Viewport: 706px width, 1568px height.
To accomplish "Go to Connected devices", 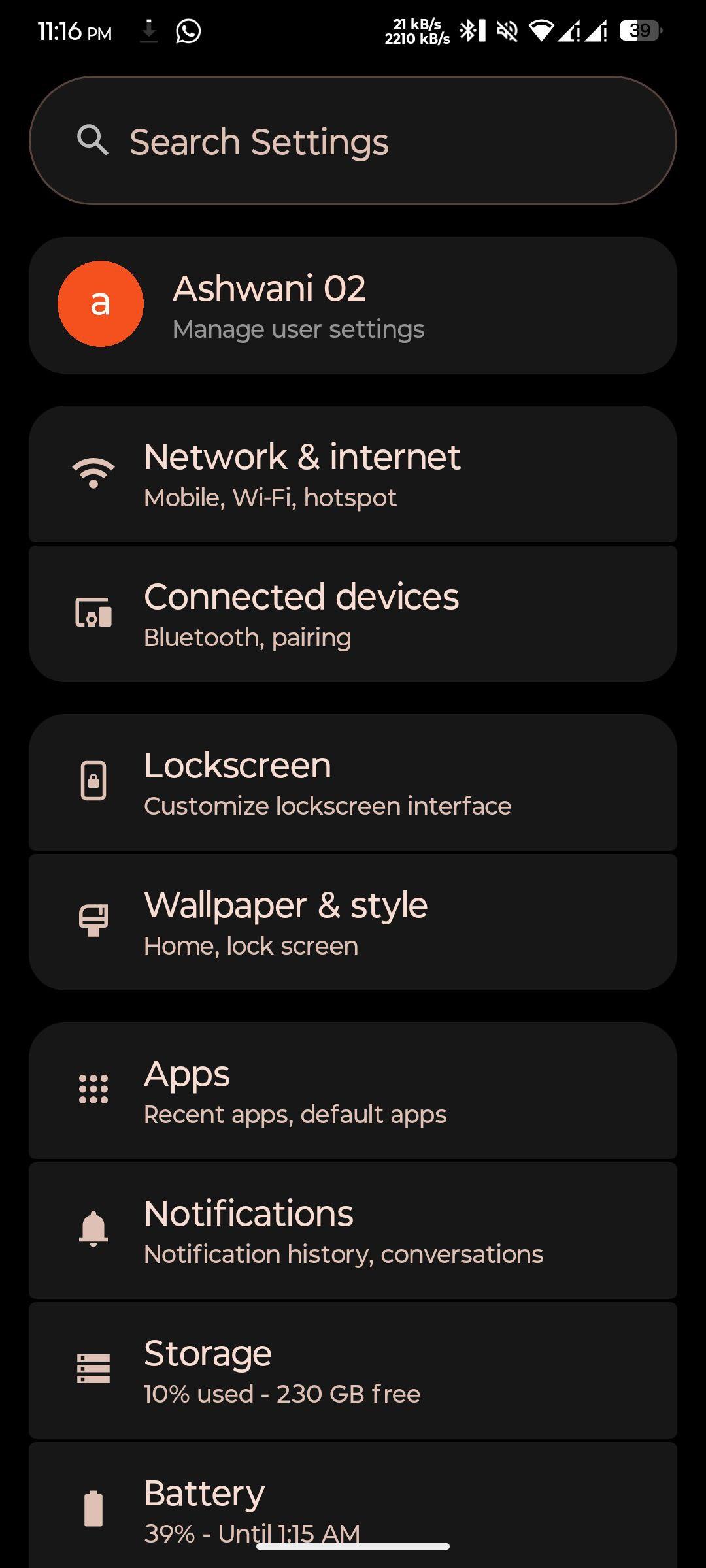I will pos(353,614).
